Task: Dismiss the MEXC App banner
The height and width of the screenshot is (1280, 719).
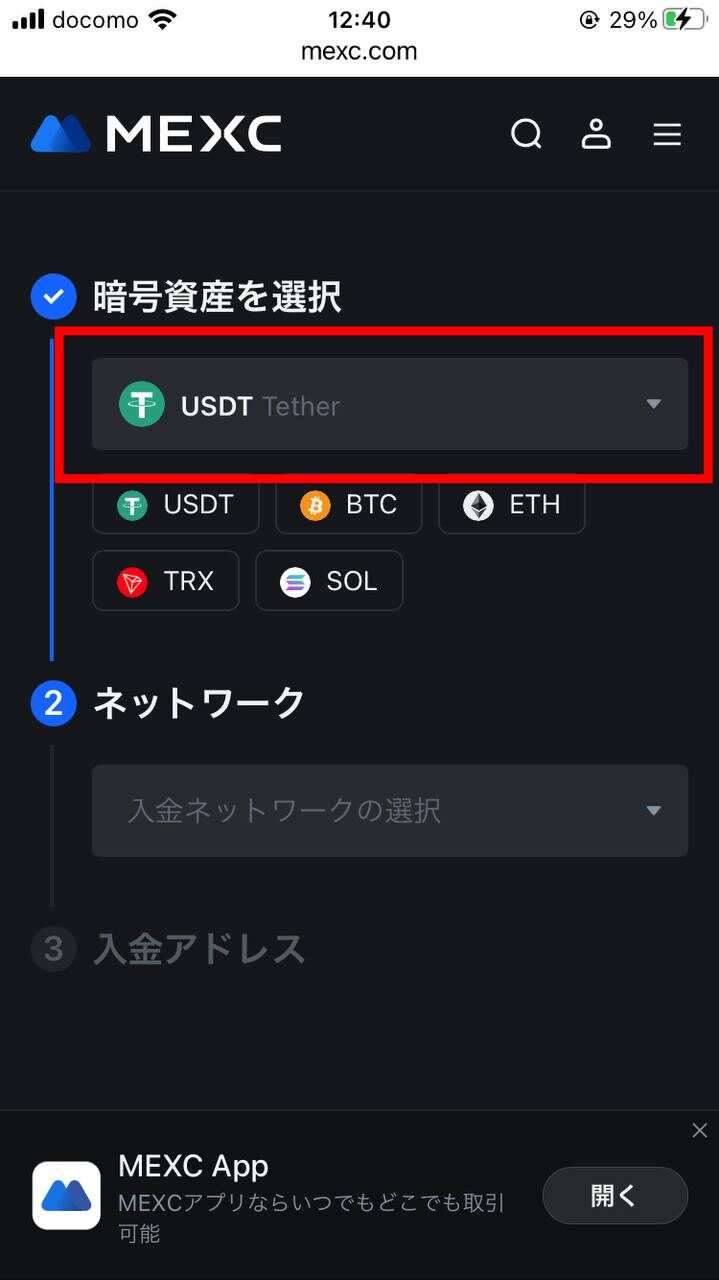Action: click(699, 1130)
